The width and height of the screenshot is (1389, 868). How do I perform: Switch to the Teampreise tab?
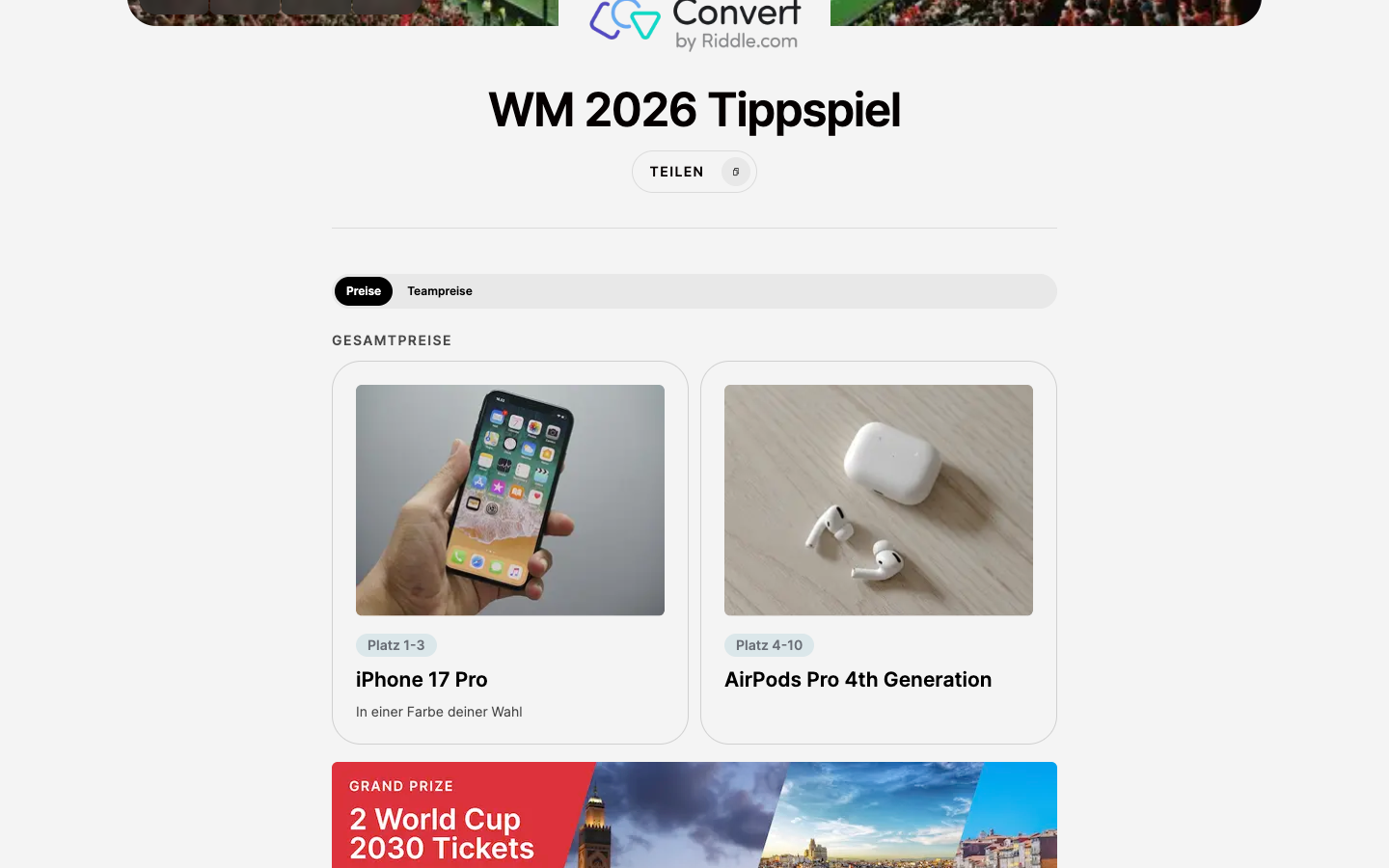click(x=439, y=291)
